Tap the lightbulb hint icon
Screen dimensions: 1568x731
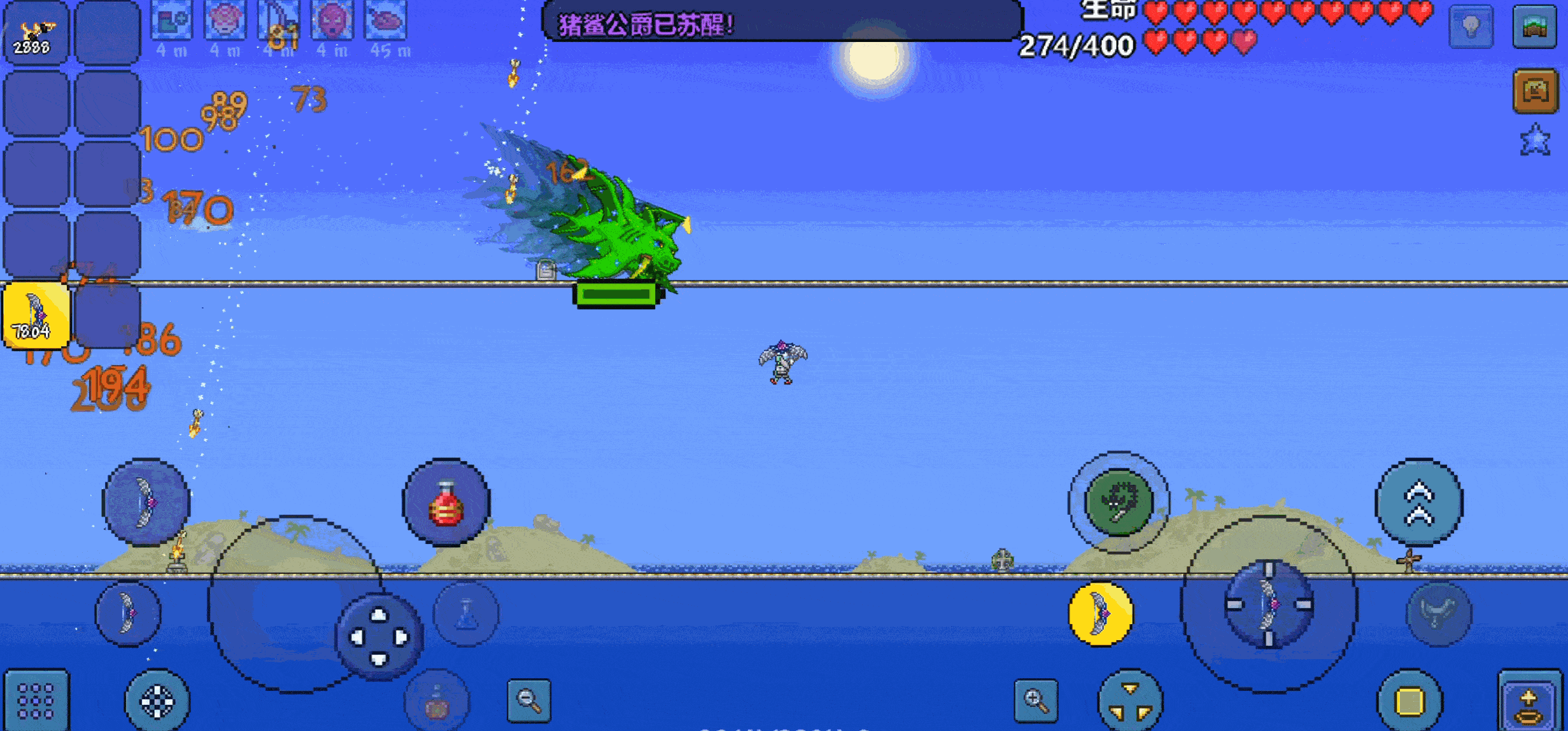(1471, 27)
